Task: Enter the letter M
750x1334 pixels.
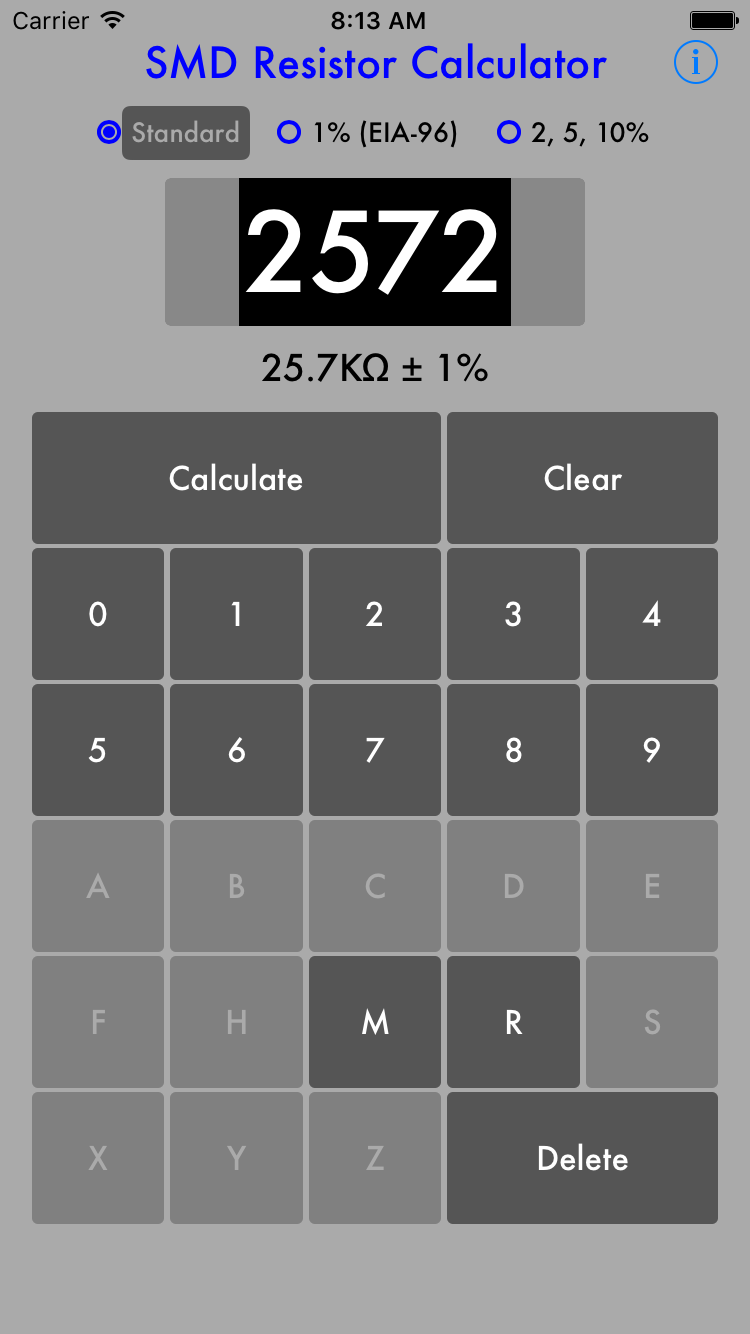Action: (x=375, y=1022)
